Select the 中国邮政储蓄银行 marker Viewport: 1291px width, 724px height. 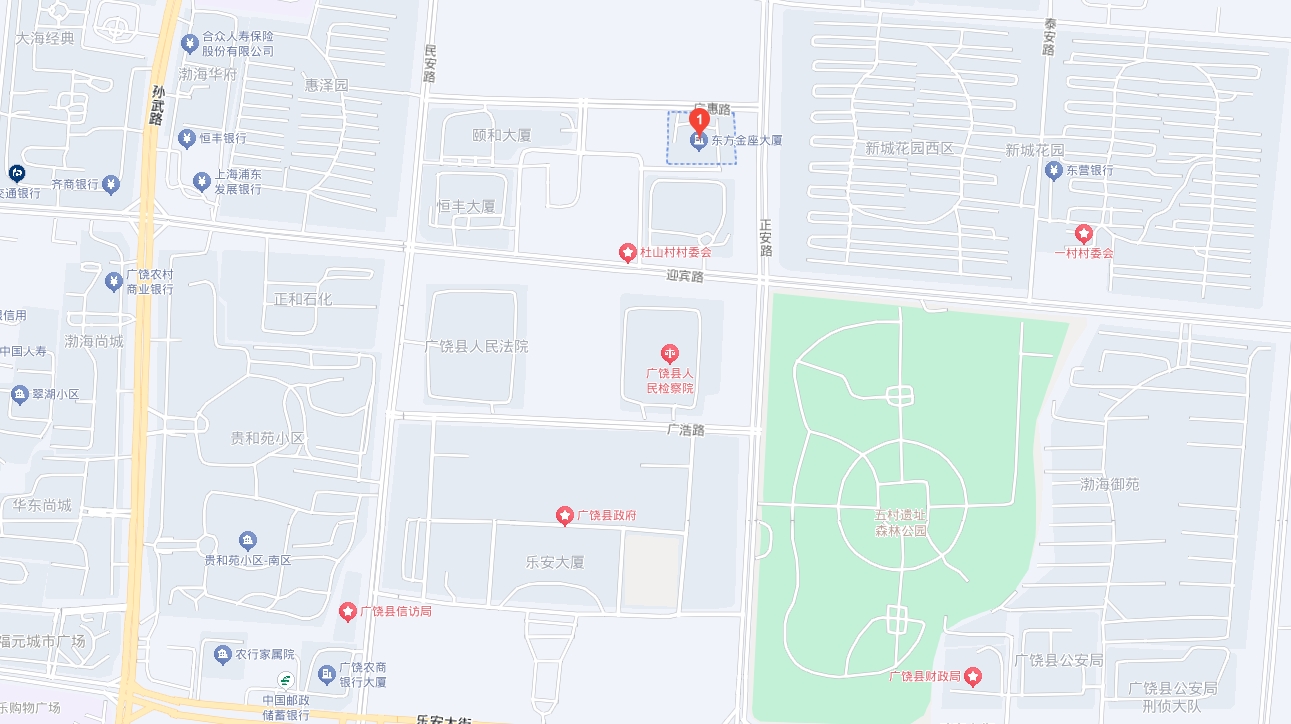point(286,682)
